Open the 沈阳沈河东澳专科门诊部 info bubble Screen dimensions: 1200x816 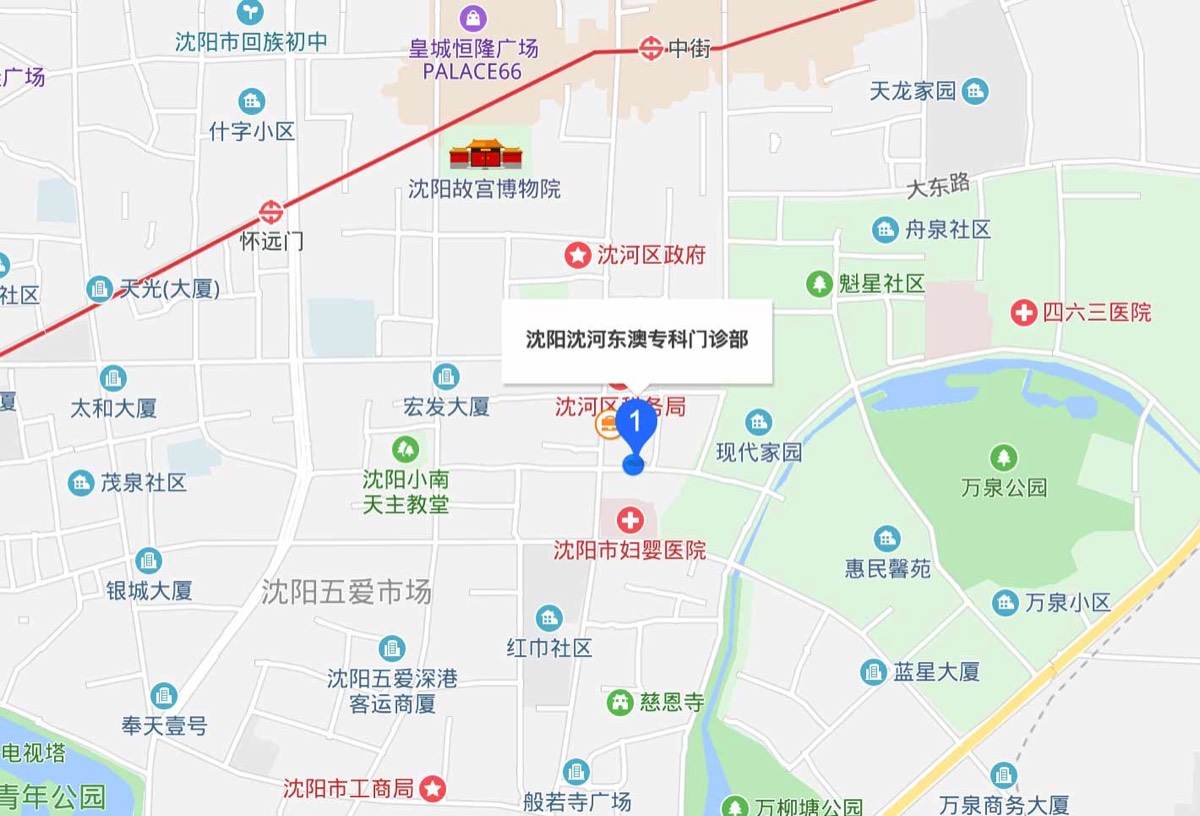pos(637,340)
